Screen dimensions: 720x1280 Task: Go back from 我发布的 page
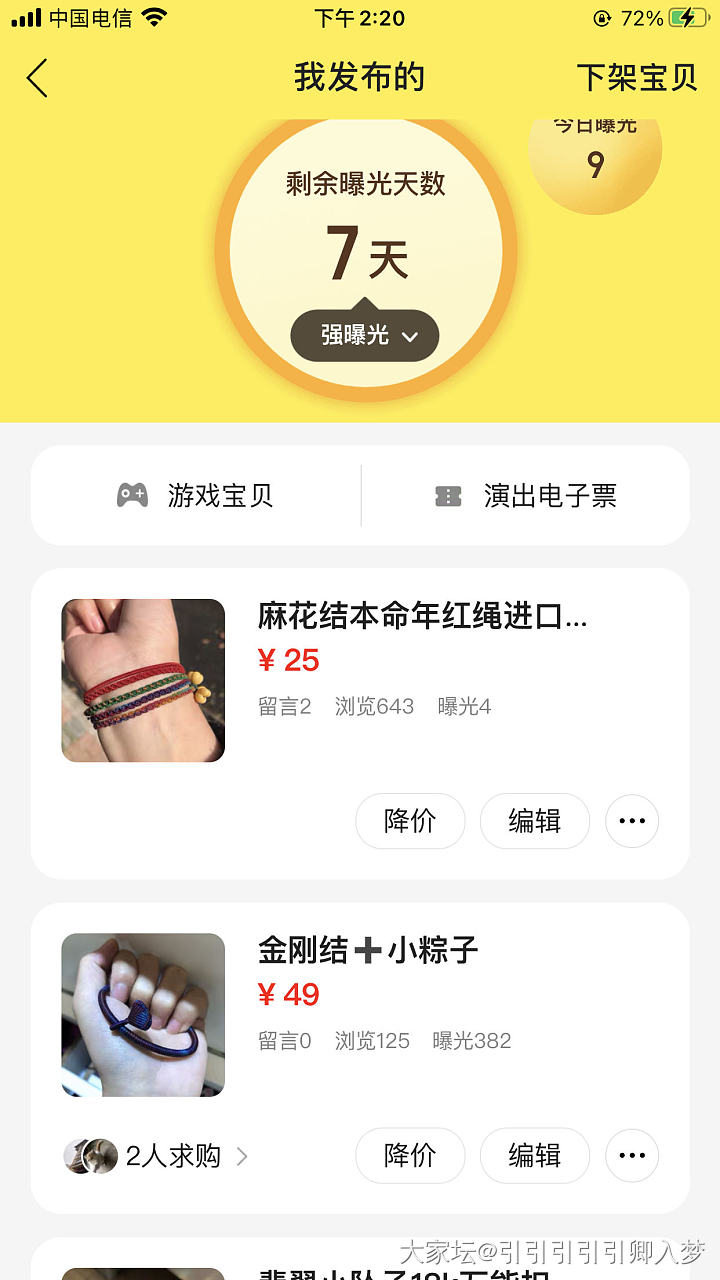click(x=37, y=78)
